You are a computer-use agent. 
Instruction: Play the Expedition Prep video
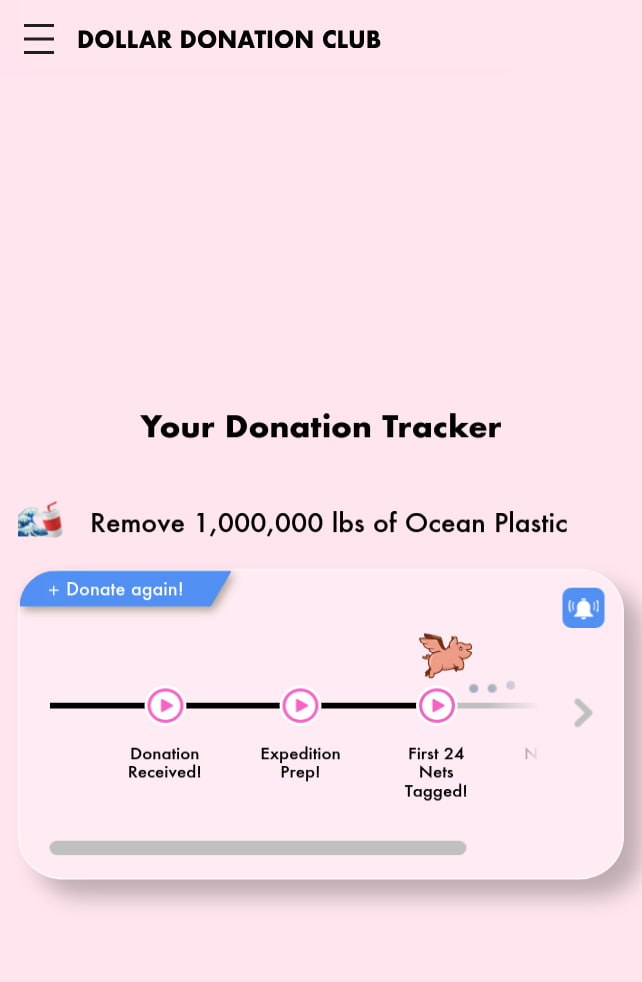pyautogui.click(x=300, y=706)
